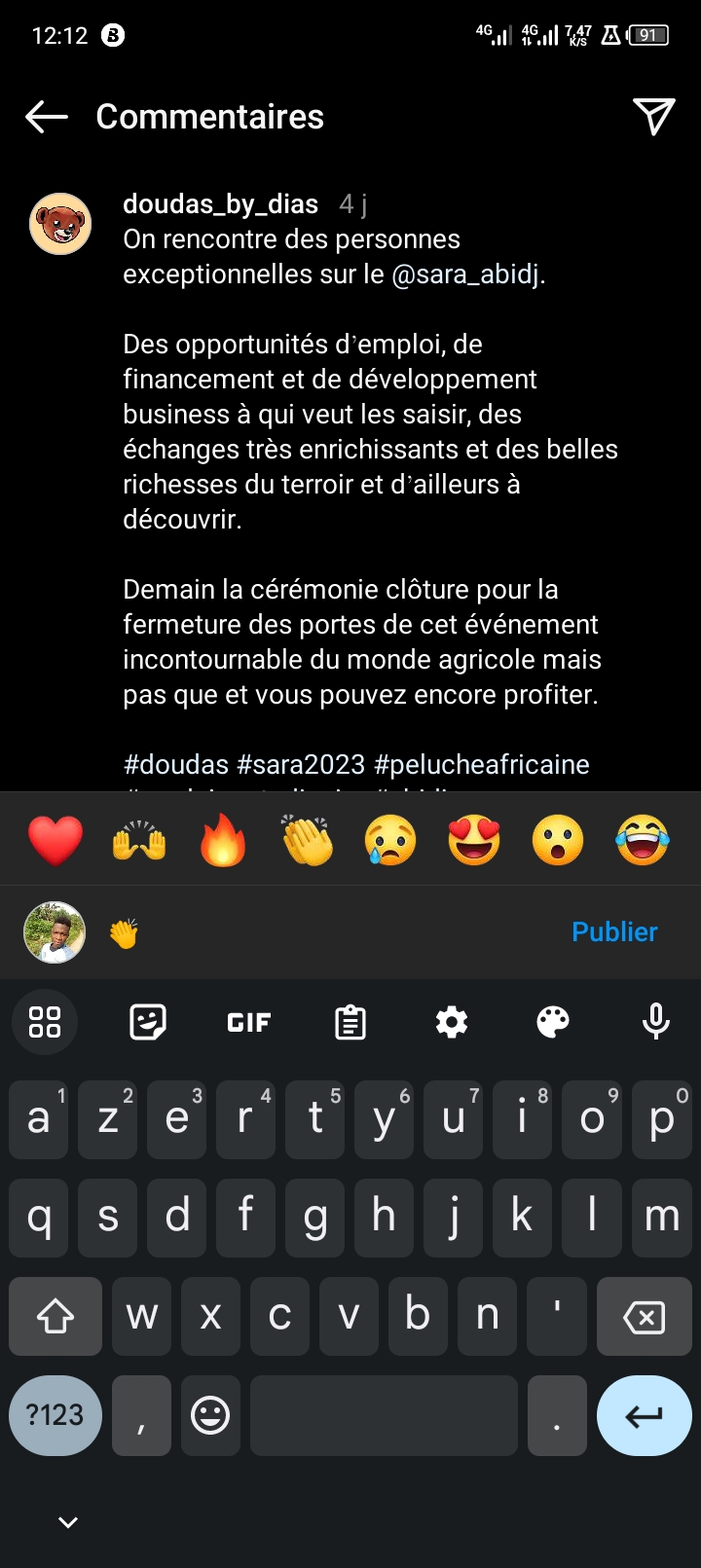Add the heart-eyes emoji

pyautogui.click(x=474, y=841)
